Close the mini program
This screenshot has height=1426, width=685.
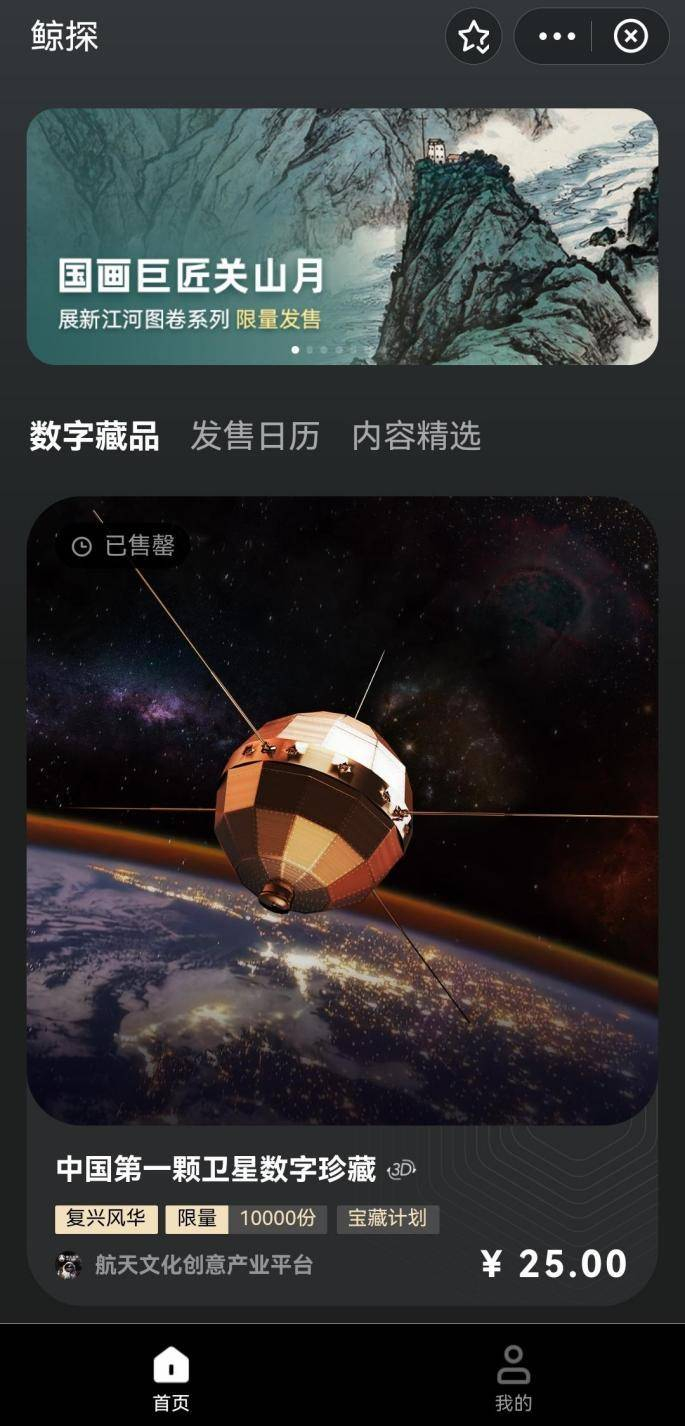[x=630, y=37]
